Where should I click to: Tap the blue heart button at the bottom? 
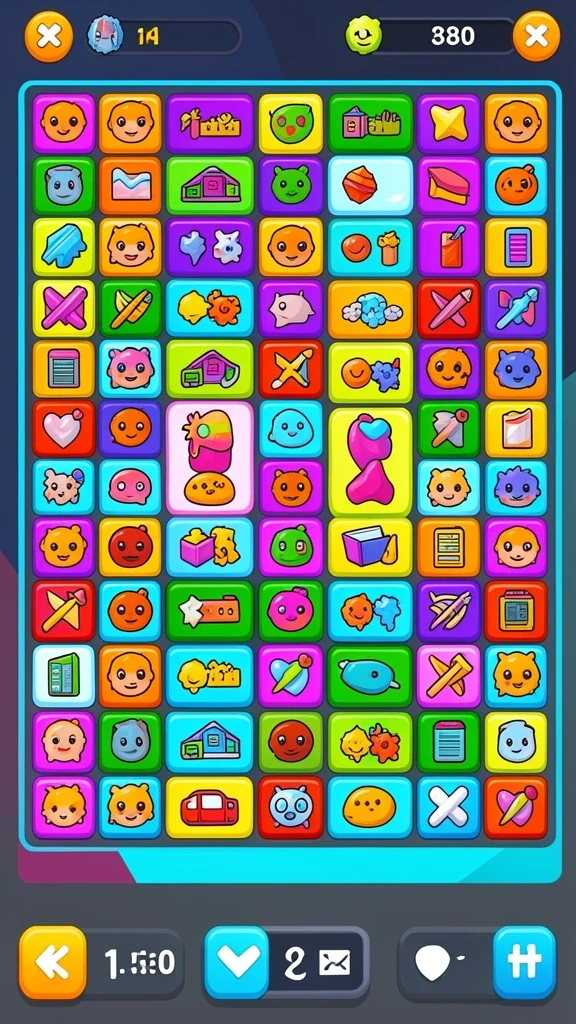click(x=236, y=962)
